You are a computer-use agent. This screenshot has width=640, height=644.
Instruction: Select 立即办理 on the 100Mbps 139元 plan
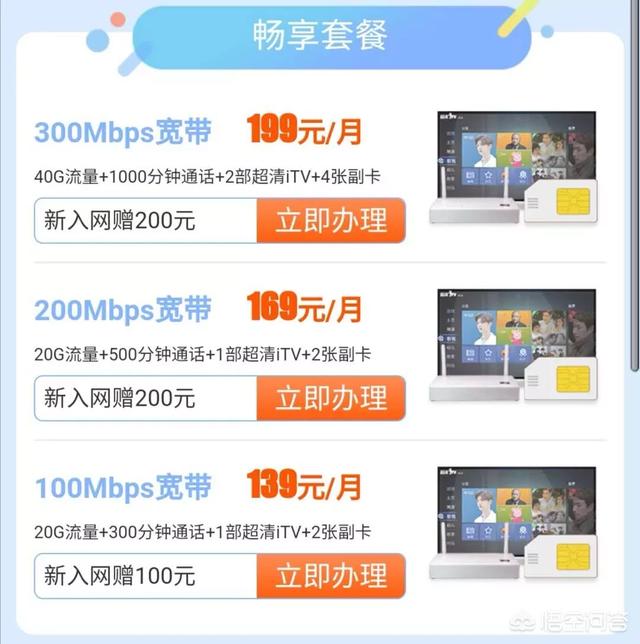331,576
